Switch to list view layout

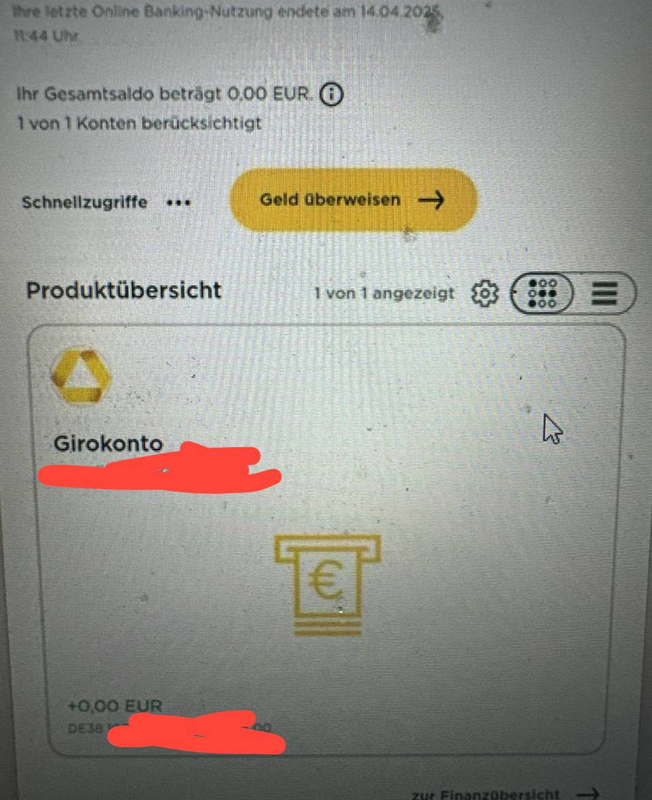click(605, 293)
